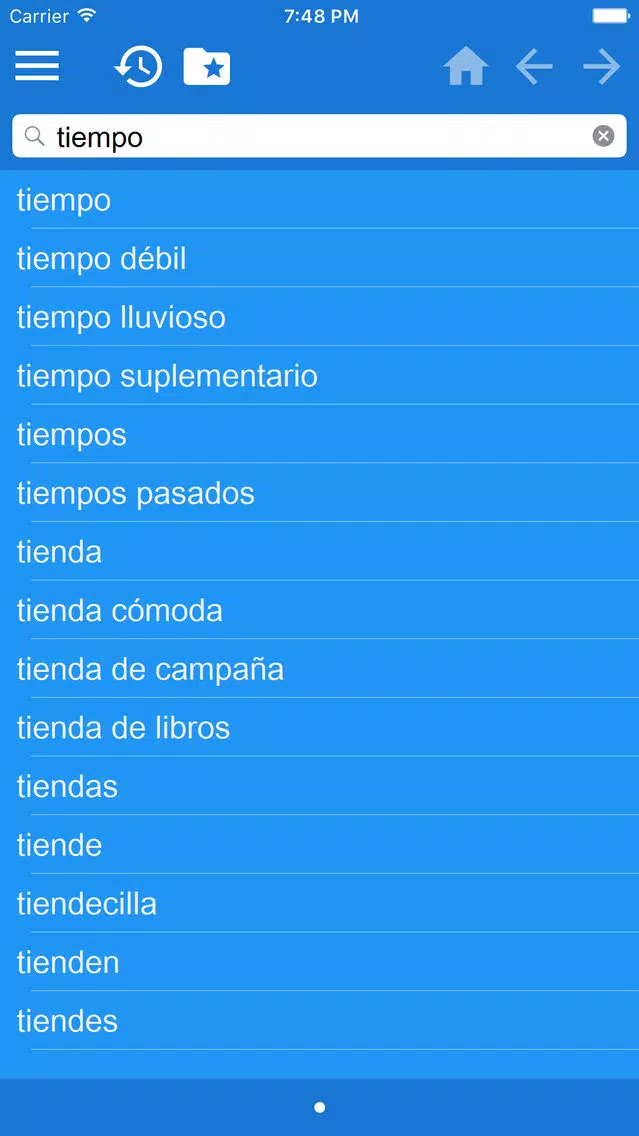This screenshot has width=639, height=1136.
Task: Navigate forward with the right arrow
Action: click(x=601, y=67)
